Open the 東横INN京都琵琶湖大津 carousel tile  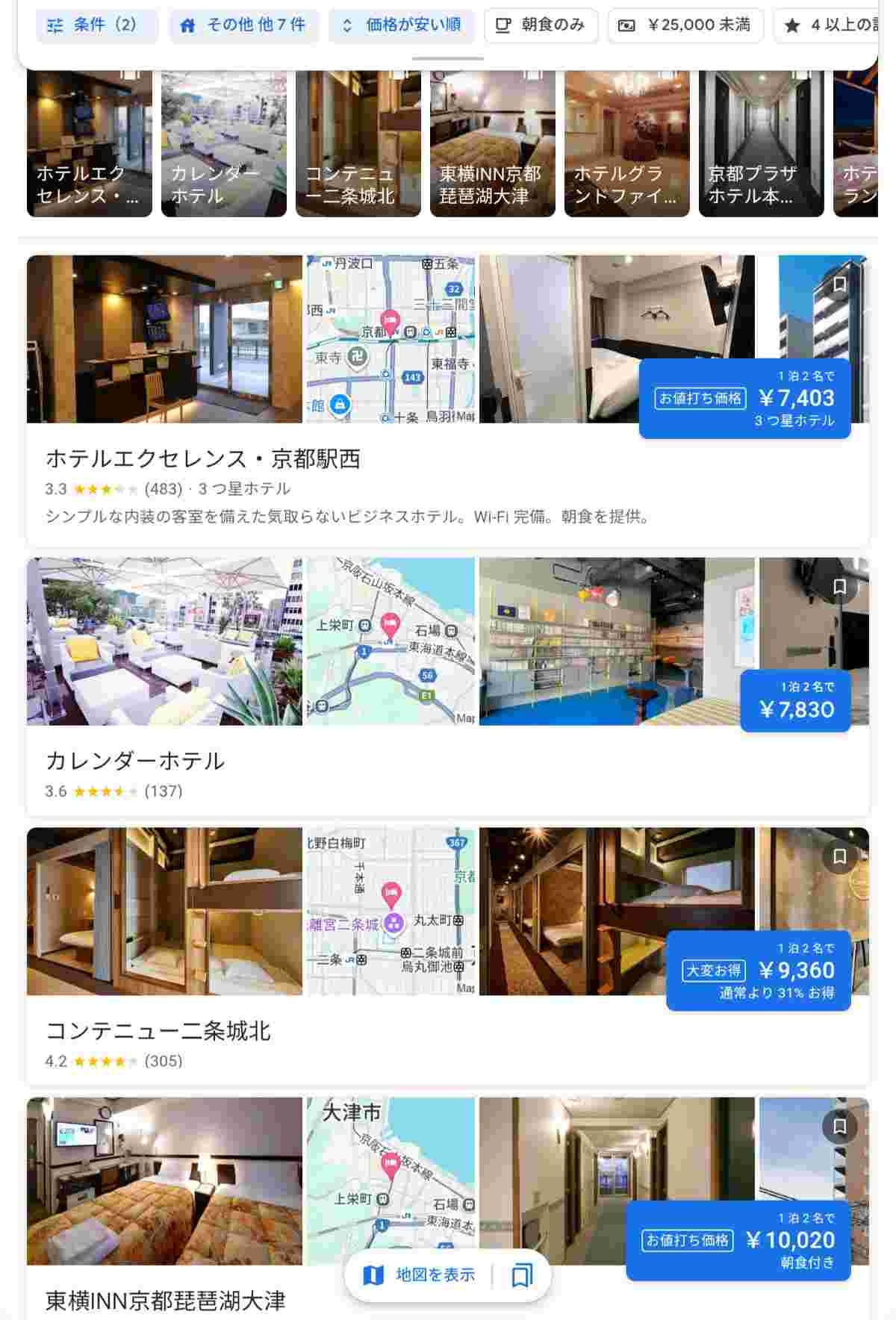coord(492,143)
